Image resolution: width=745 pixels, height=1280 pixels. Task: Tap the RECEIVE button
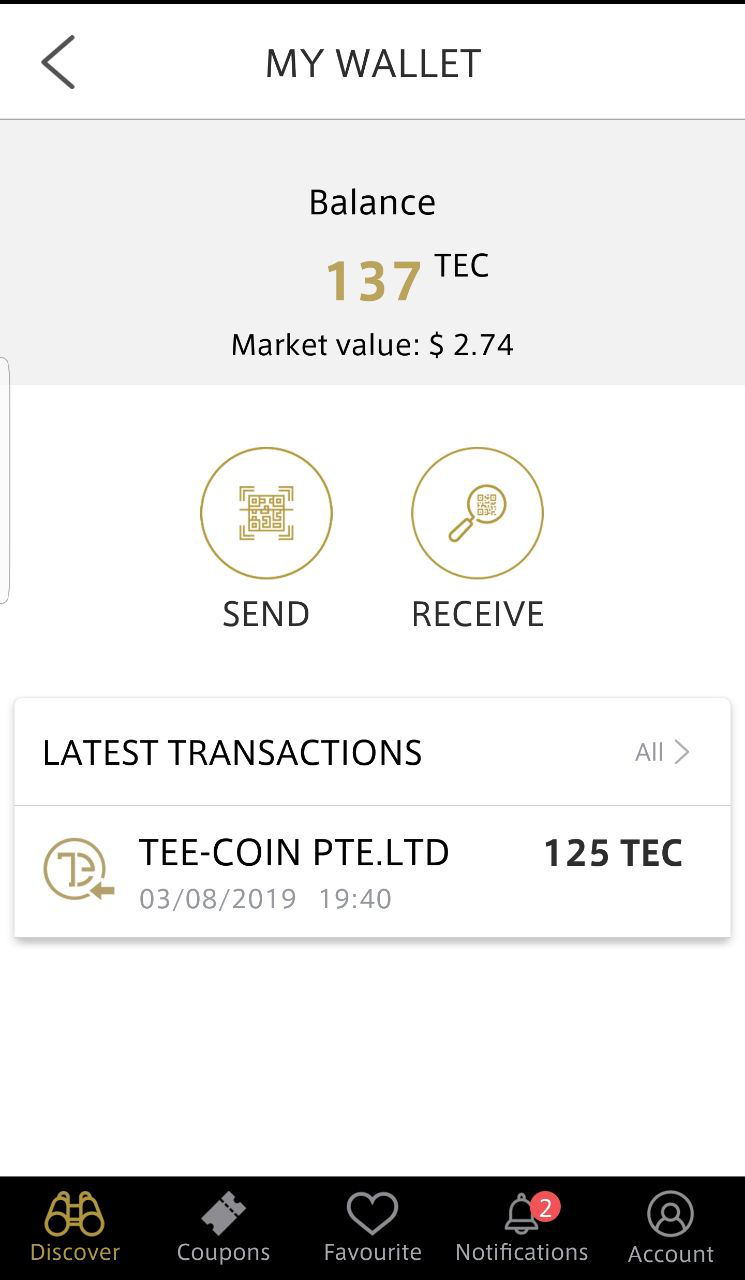477,513
